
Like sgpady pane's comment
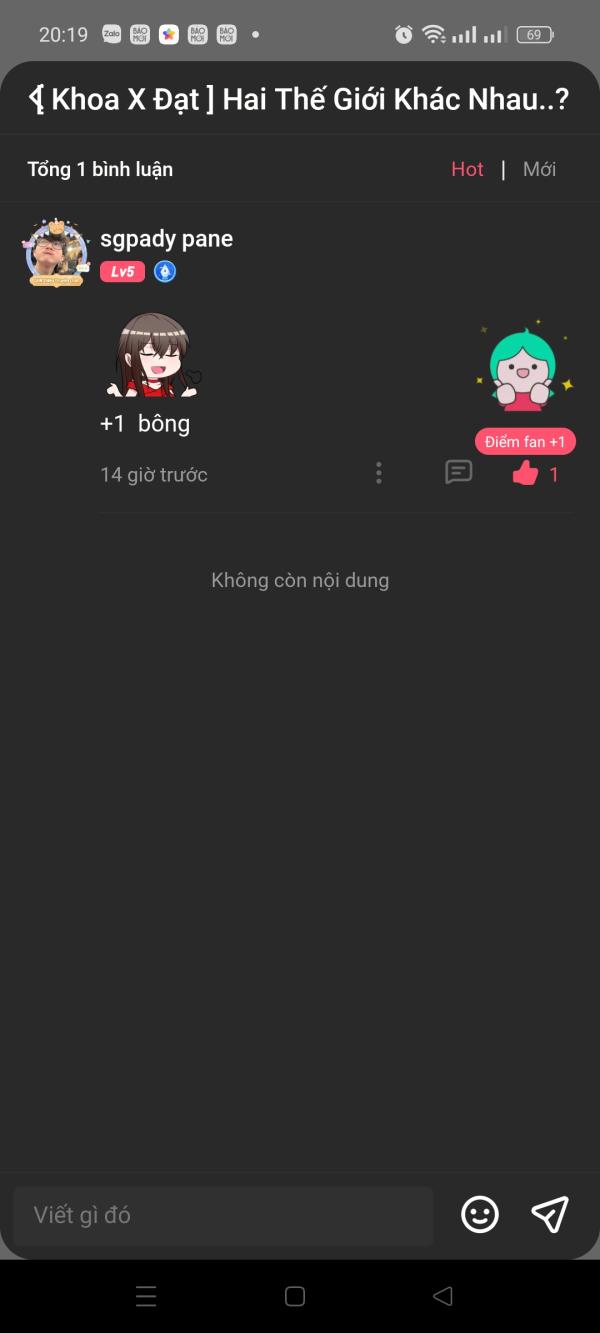point(526,474)
